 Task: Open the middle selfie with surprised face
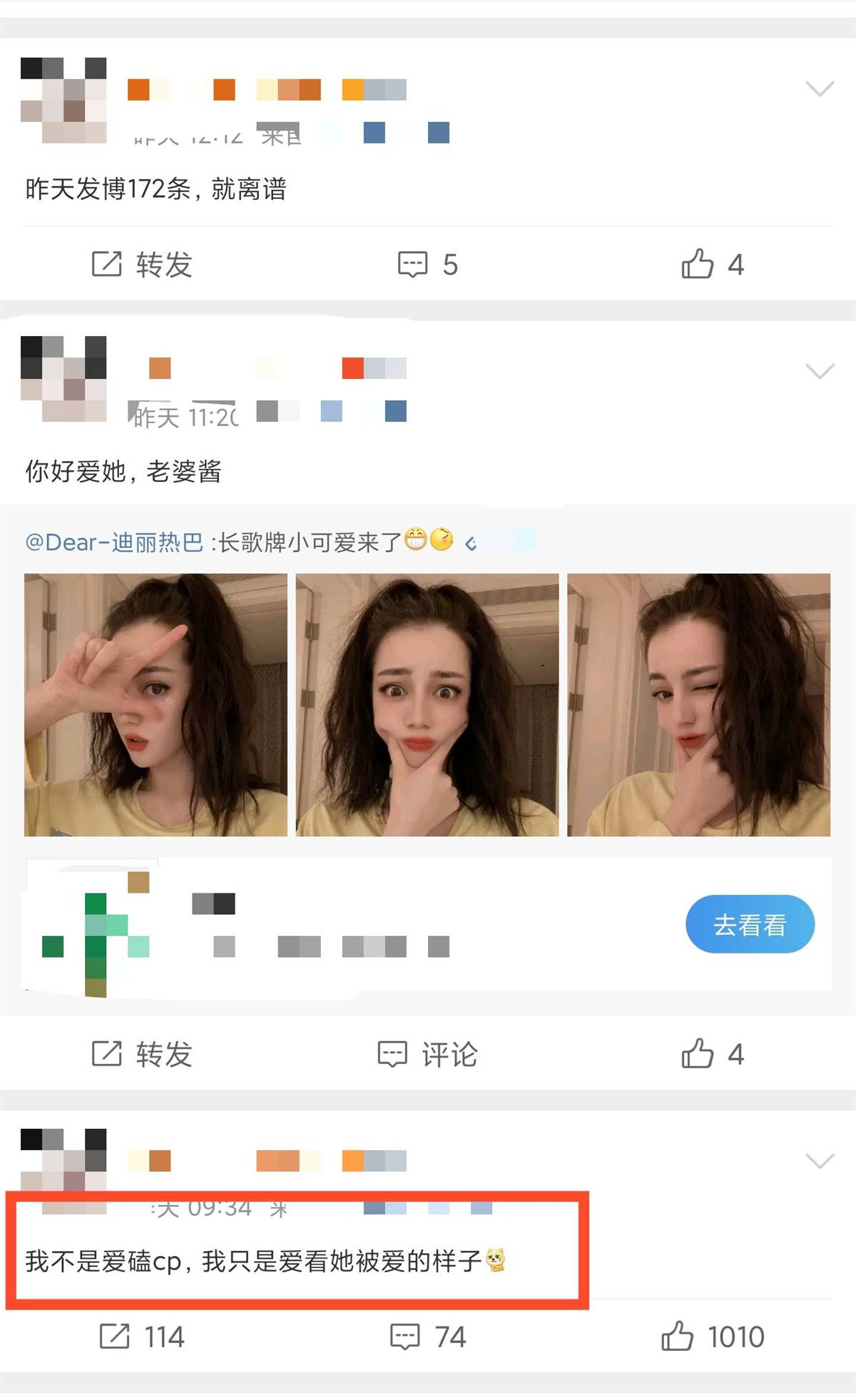click(427, 705)
